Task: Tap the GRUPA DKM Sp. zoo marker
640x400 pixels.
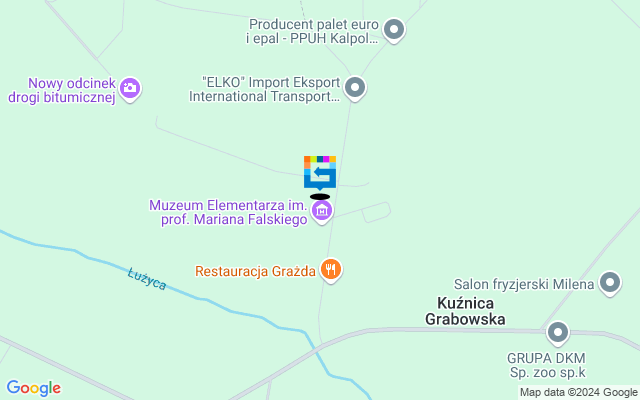Action: pyautogui.click(x=557, y=332)
